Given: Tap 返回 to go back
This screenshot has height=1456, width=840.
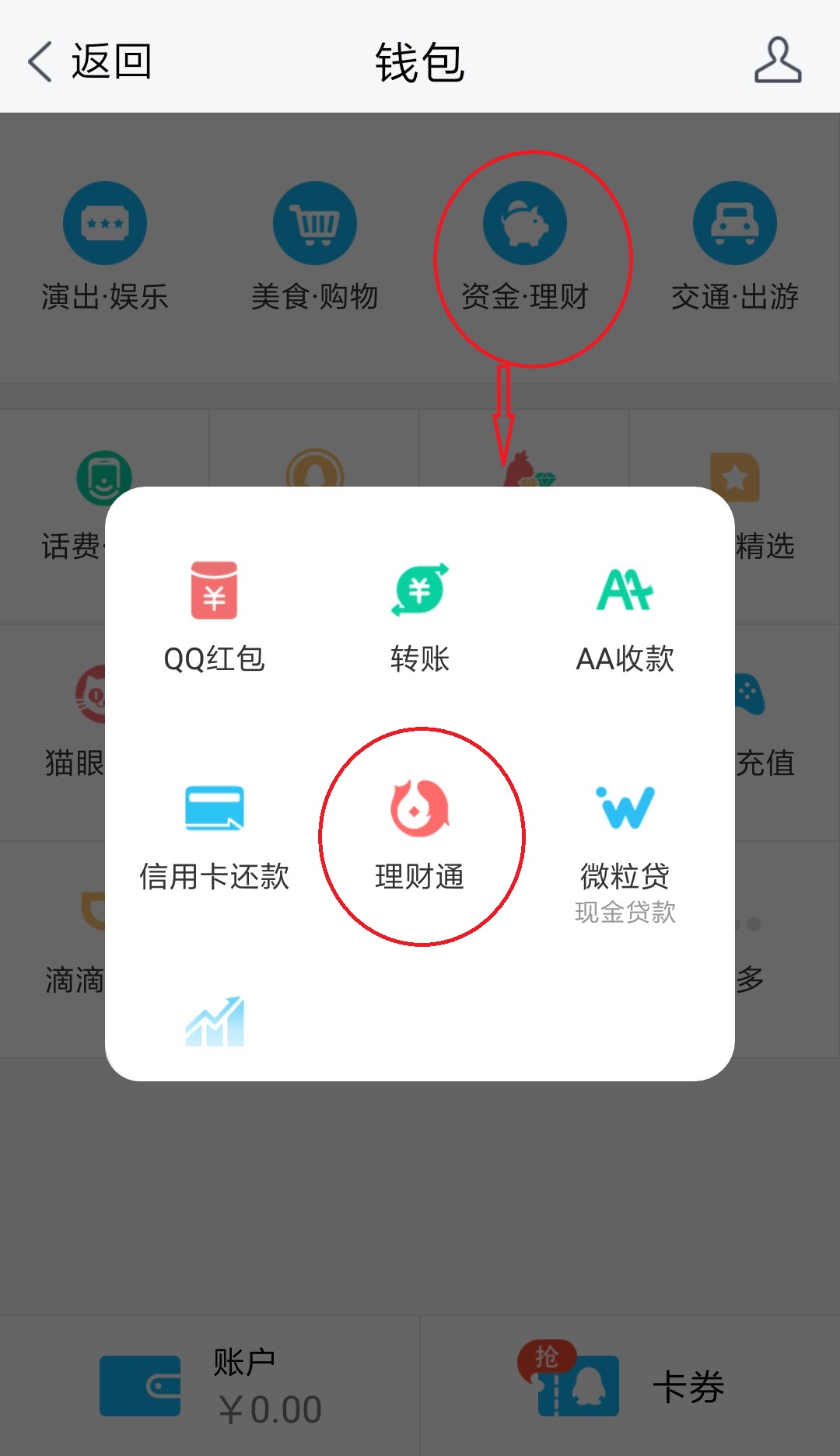Looking at the screenshot, I should (93, 62).
